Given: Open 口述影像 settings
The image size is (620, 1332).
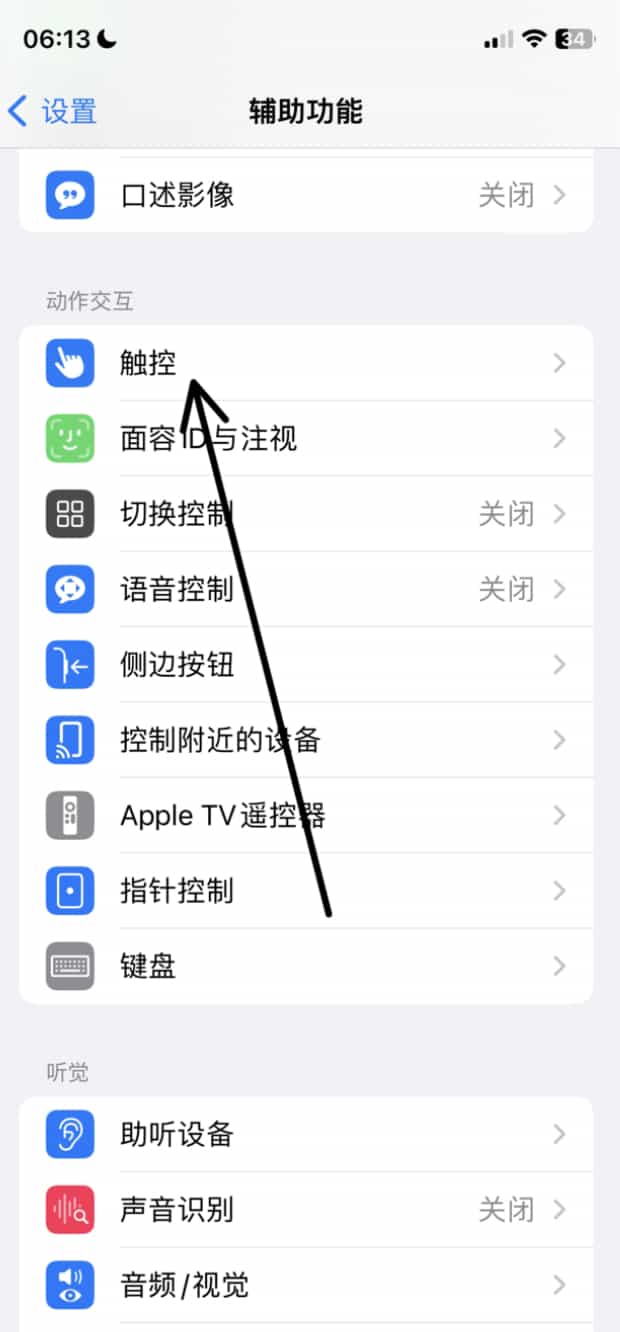Looking at the screenshot, I should click(306, 195).
